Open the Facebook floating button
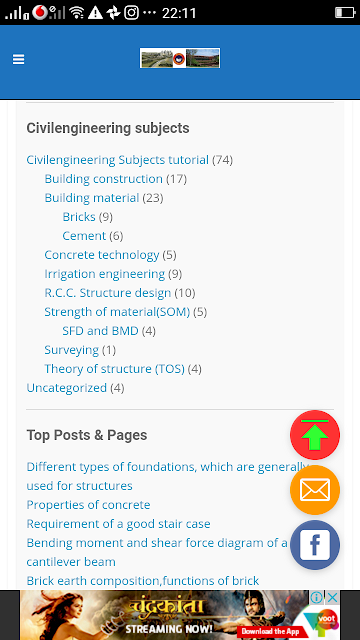The image size is (360, 640). click(x=315, y=545)
